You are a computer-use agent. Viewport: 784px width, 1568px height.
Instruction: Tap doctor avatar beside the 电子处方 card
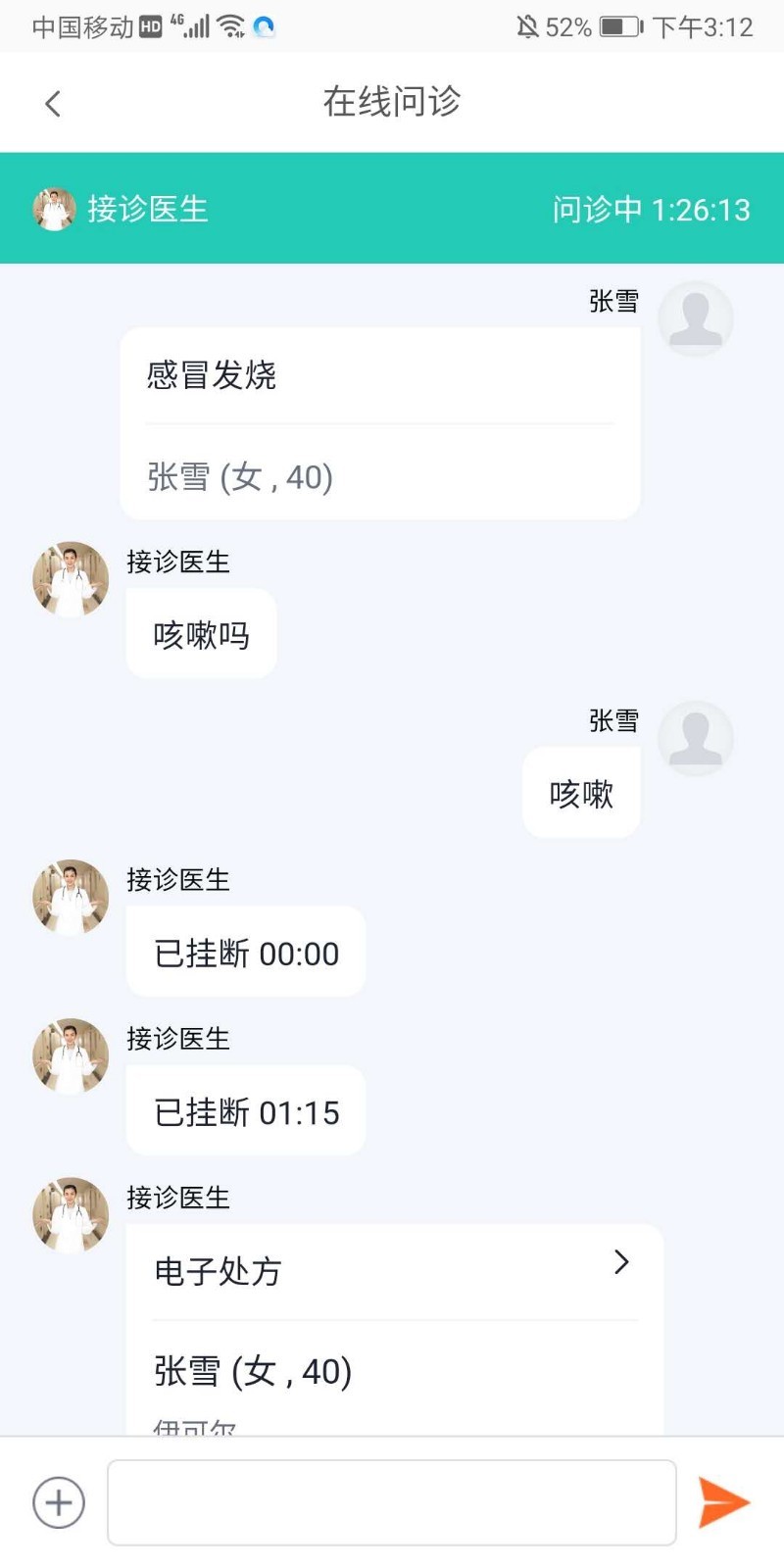coord(69,1215)
